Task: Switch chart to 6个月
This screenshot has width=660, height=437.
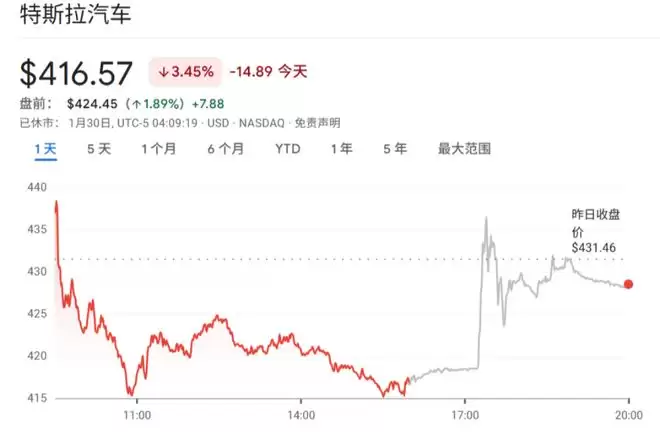Action: (x=225, y=149)
